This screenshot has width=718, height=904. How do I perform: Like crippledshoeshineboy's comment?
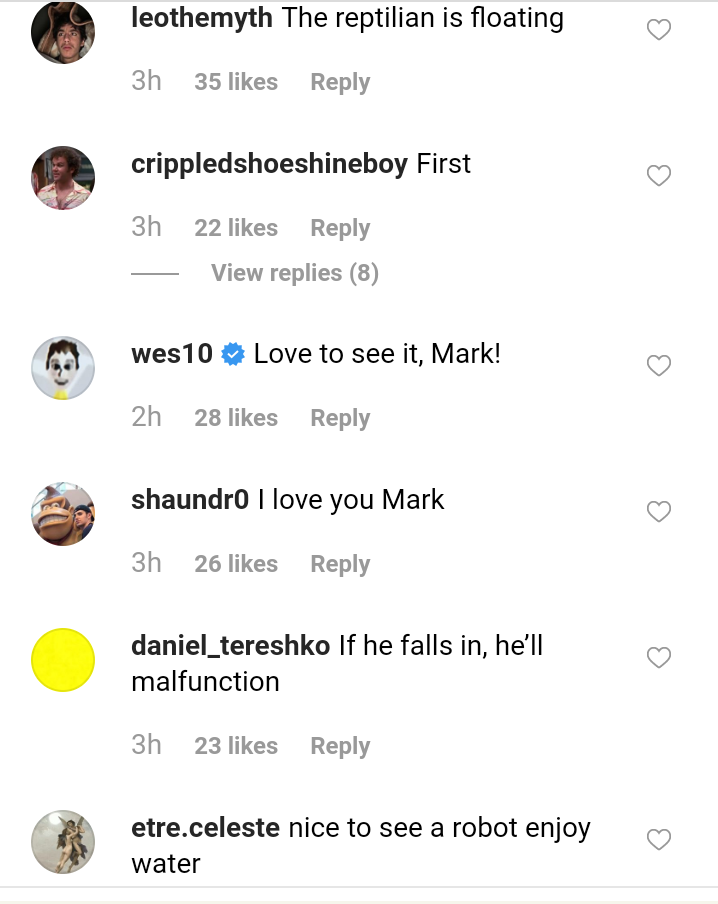658,176
